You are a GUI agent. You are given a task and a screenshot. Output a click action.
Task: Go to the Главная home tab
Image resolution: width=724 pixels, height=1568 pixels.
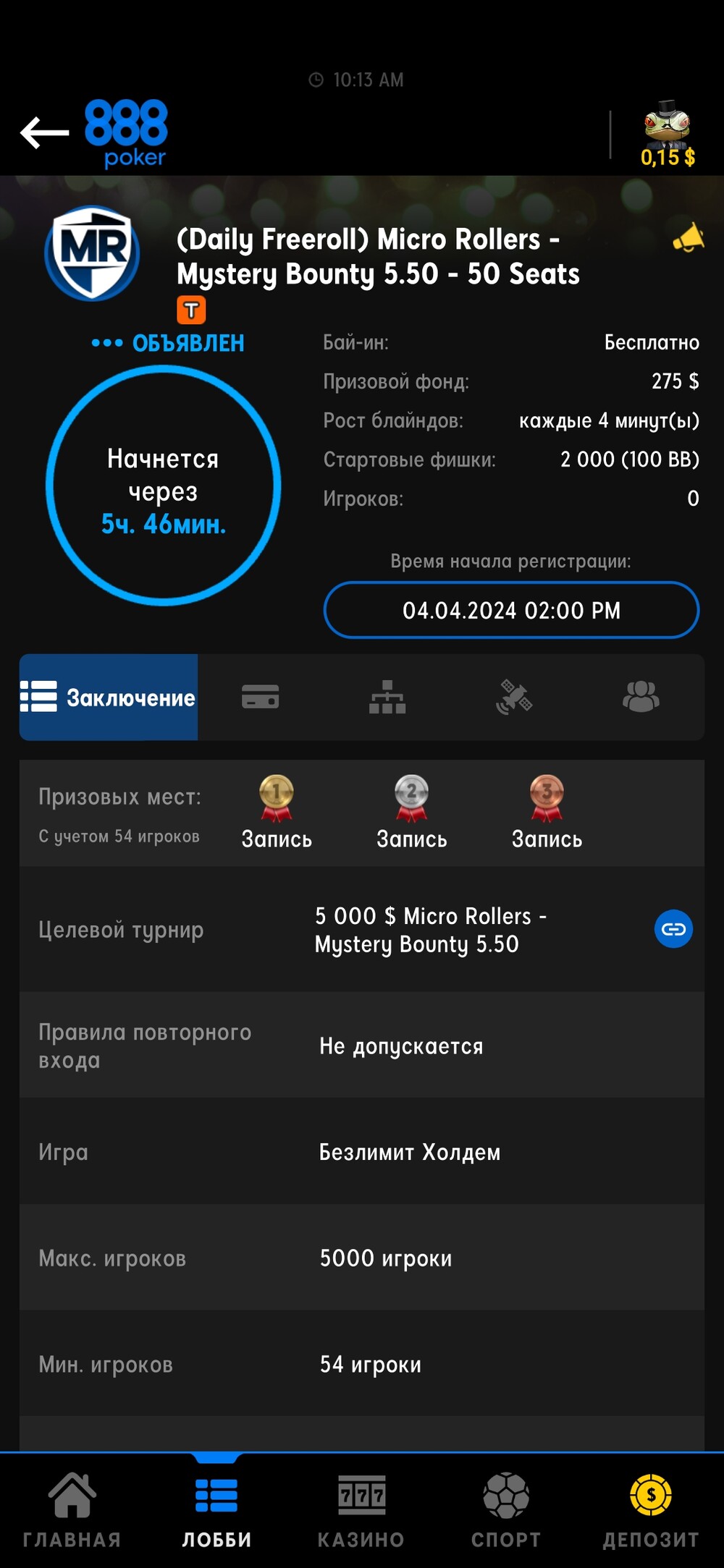tap(72, 1510)
